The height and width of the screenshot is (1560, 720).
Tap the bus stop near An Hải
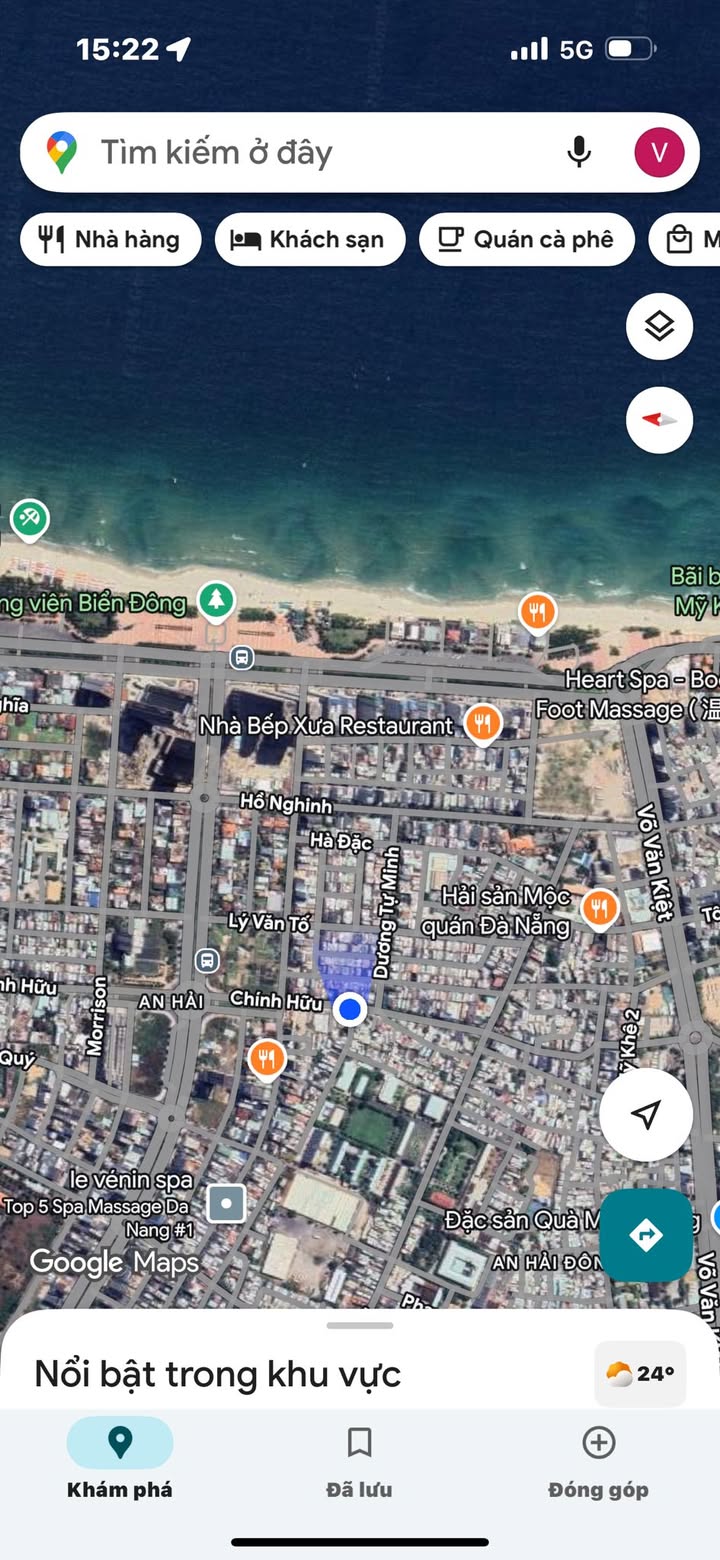[207, 961]
